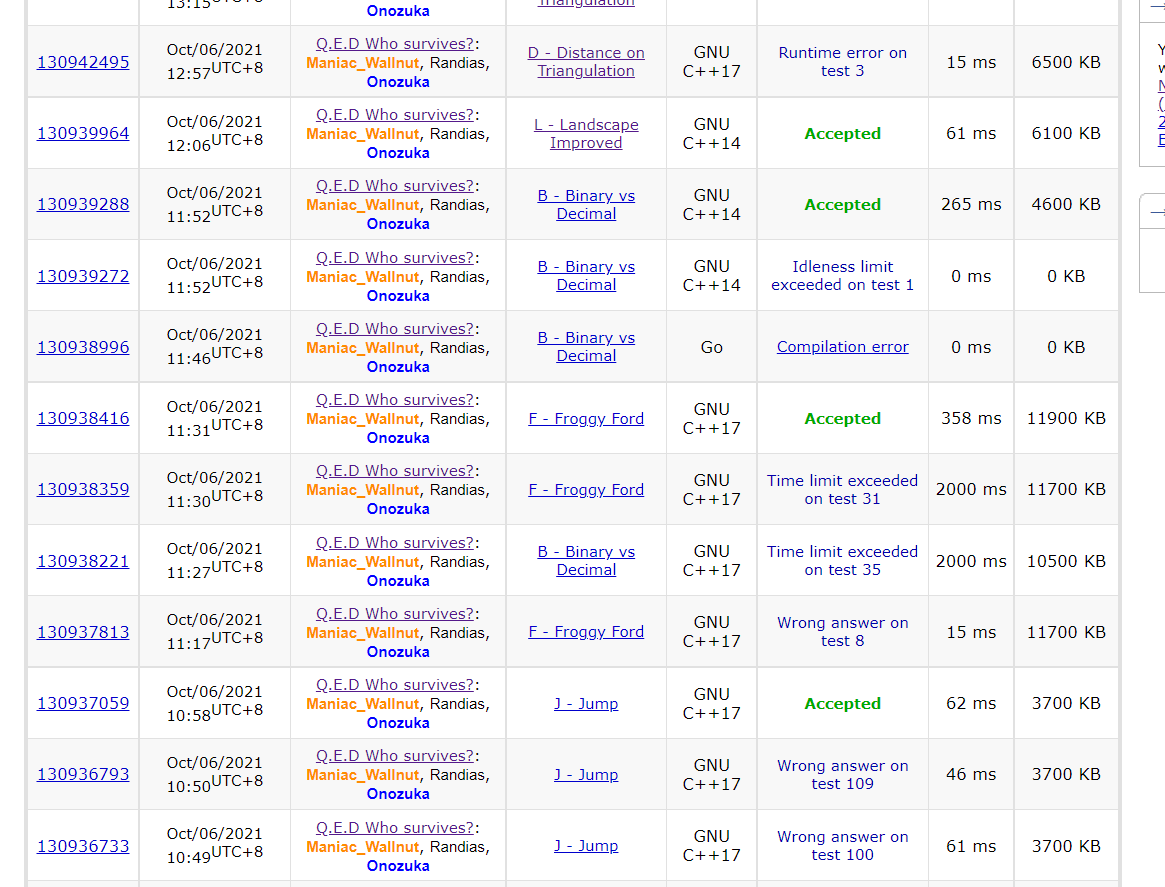Open problem J - Jump for submission 130936733
1165x887 pixels.
[x=586, y=846]
